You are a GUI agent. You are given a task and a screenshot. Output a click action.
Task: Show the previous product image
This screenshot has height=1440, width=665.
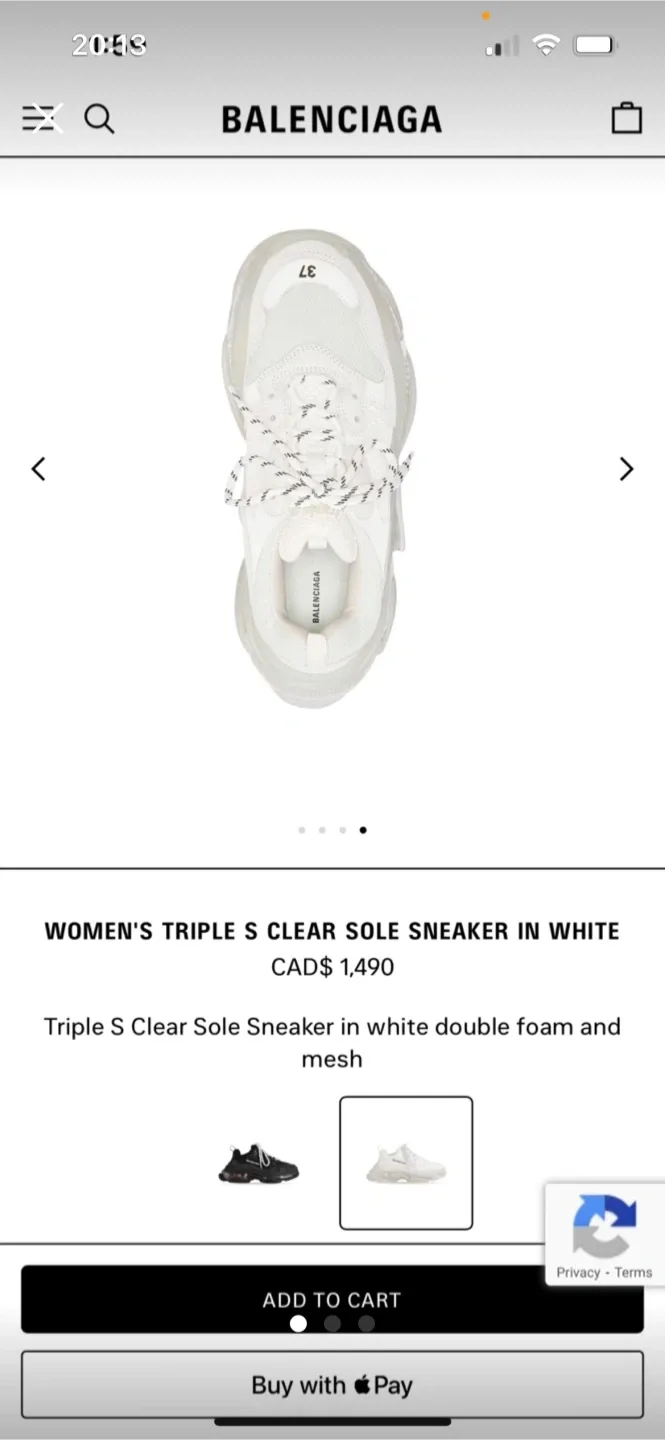point(39,468)
